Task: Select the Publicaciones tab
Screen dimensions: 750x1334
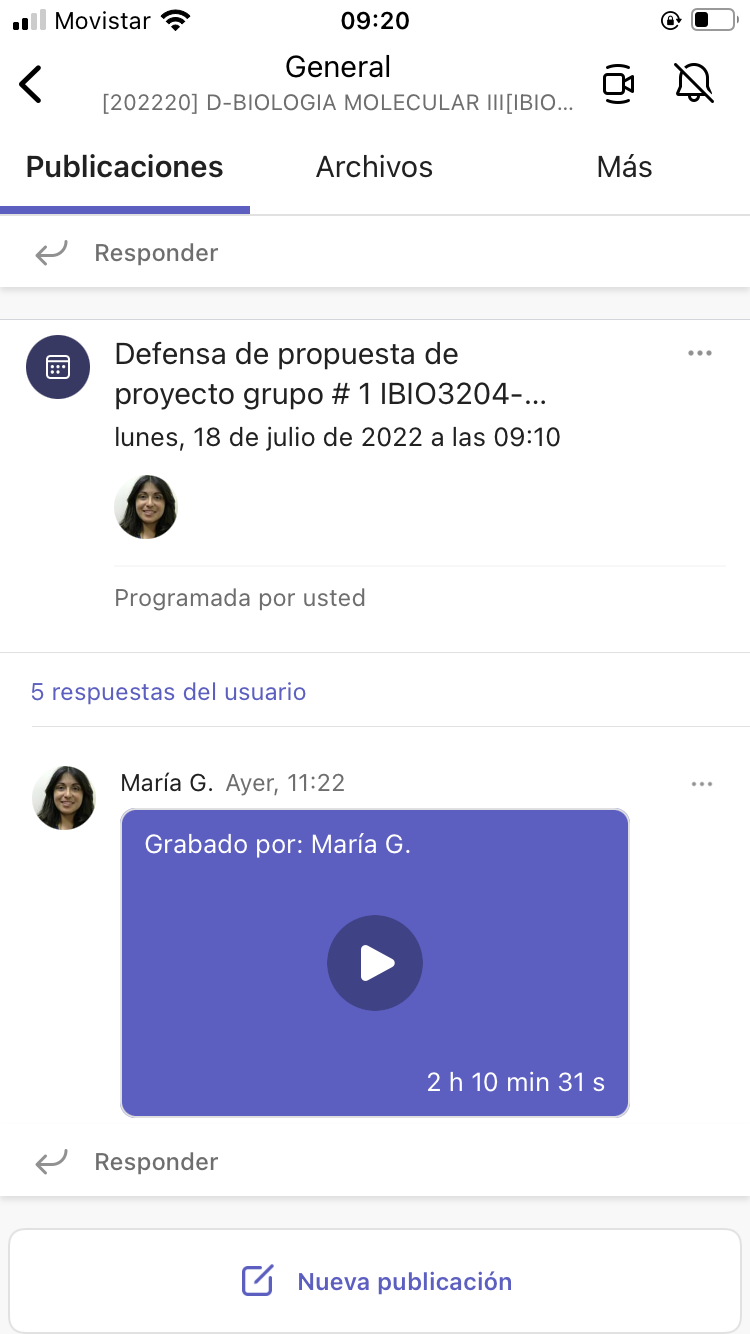Action: (x=125, y=167)
